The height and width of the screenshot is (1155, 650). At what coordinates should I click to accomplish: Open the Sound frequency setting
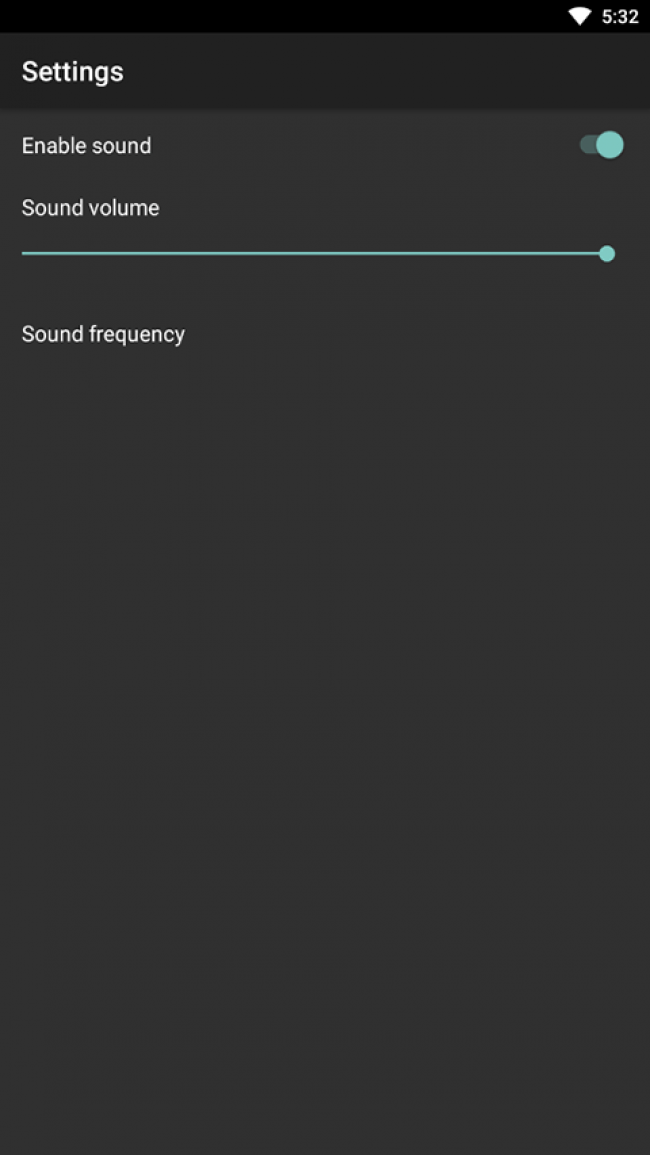(104, 334)
